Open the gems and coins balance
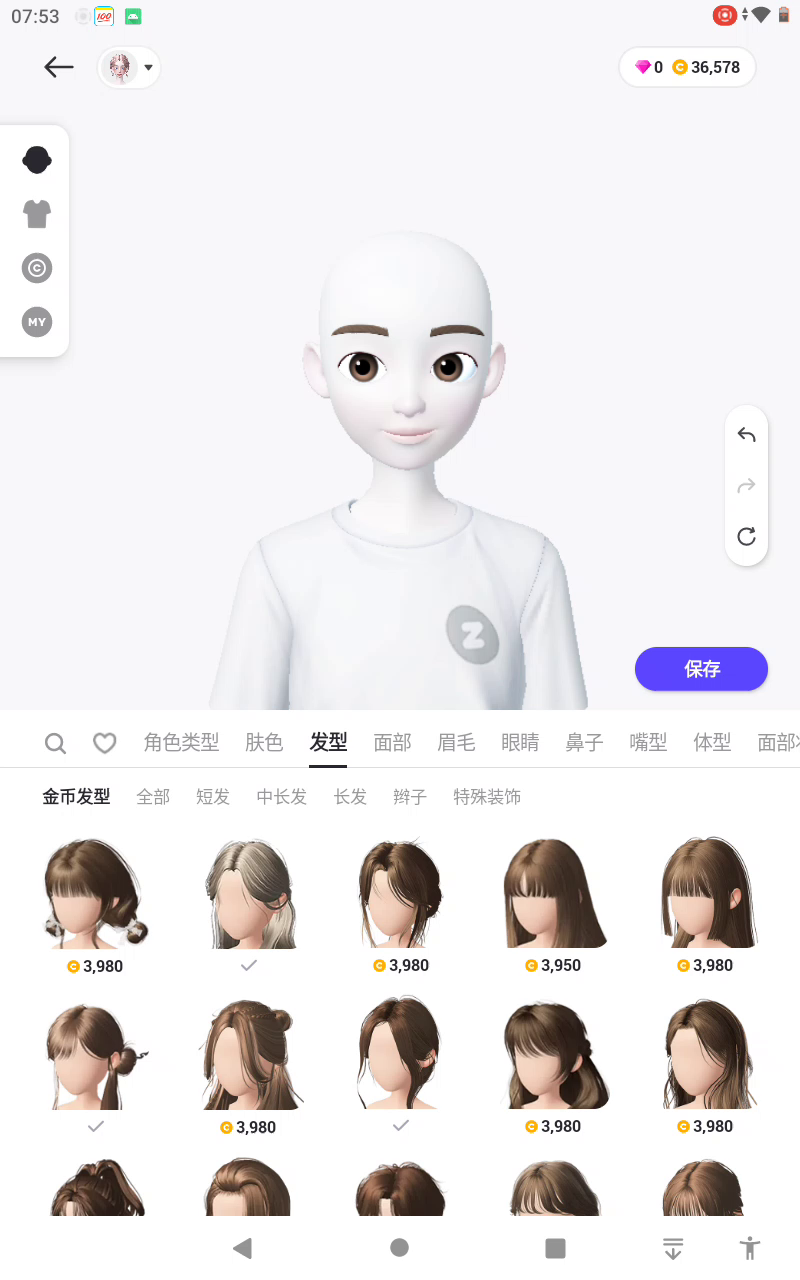The width and height of the screenshot is (800, 1280). (x=687, y=68)
